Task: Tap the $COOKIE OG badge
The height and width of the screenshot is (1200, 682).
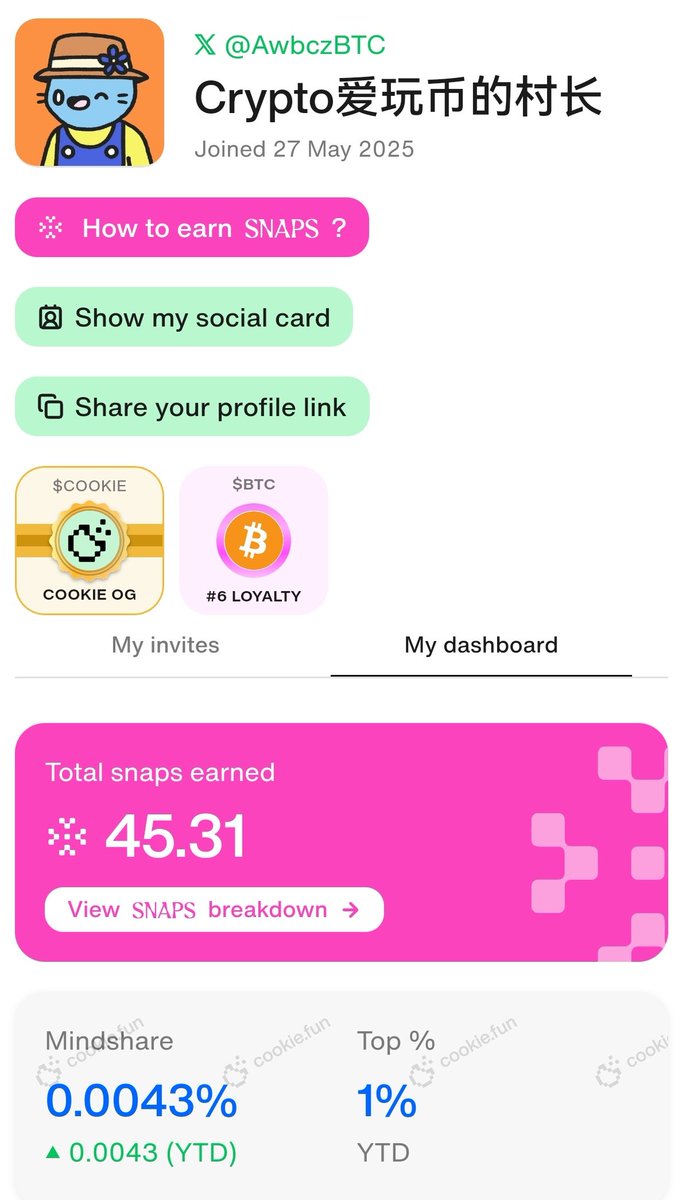Action: tap(90, 540)
